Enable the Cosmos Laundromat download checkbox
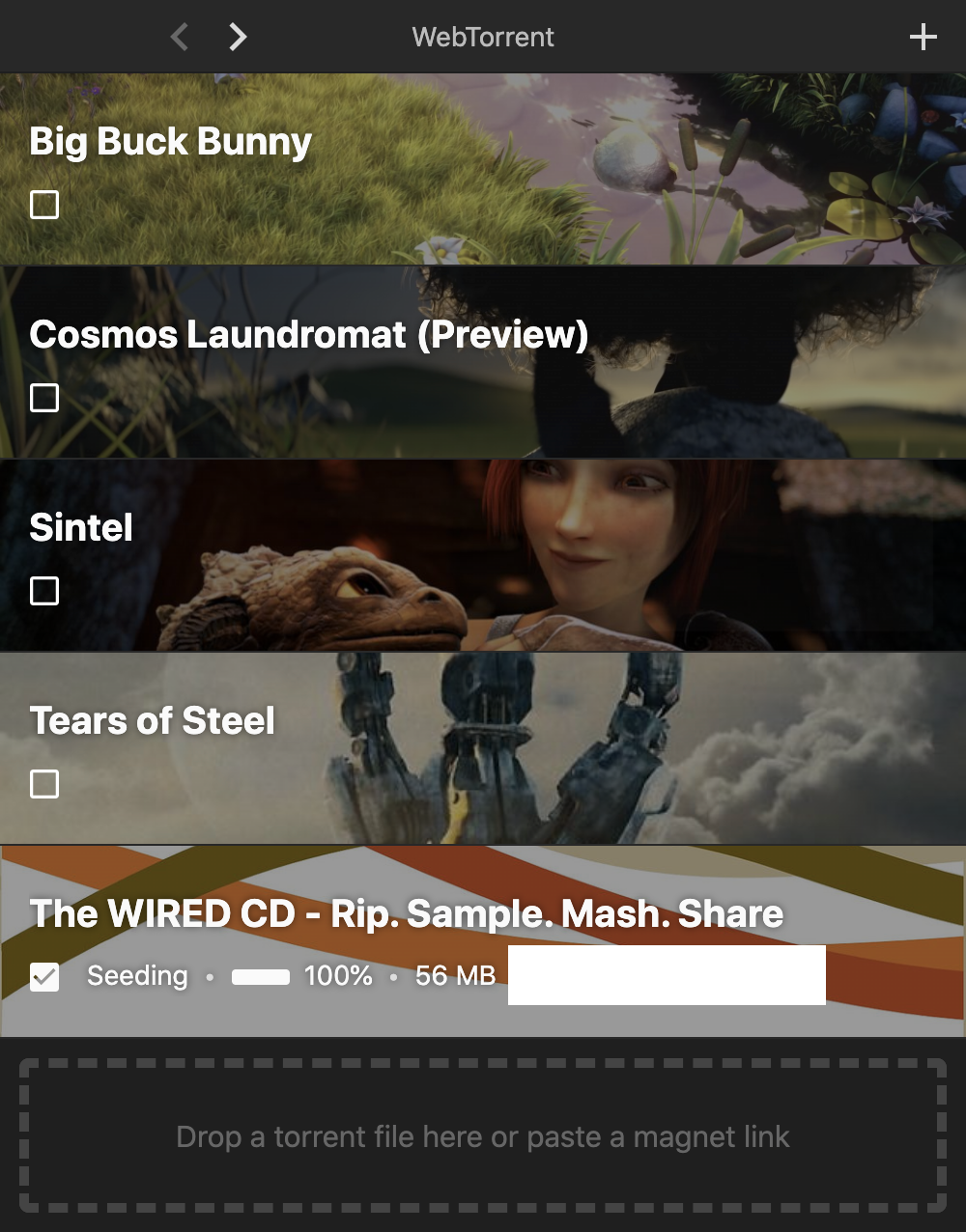This screenshot has height=1232, width=966. 44,398
